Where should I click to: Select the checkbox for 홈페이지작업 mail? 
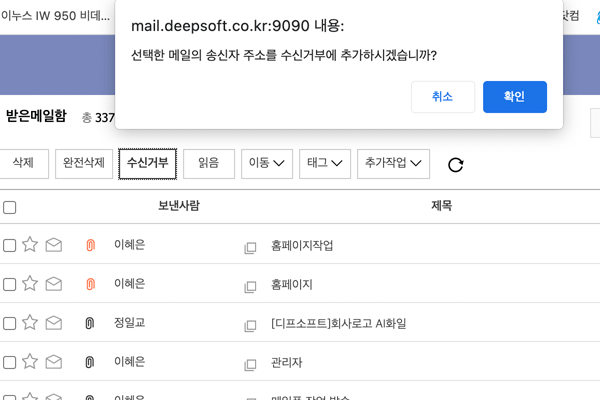tap(10, 245)
